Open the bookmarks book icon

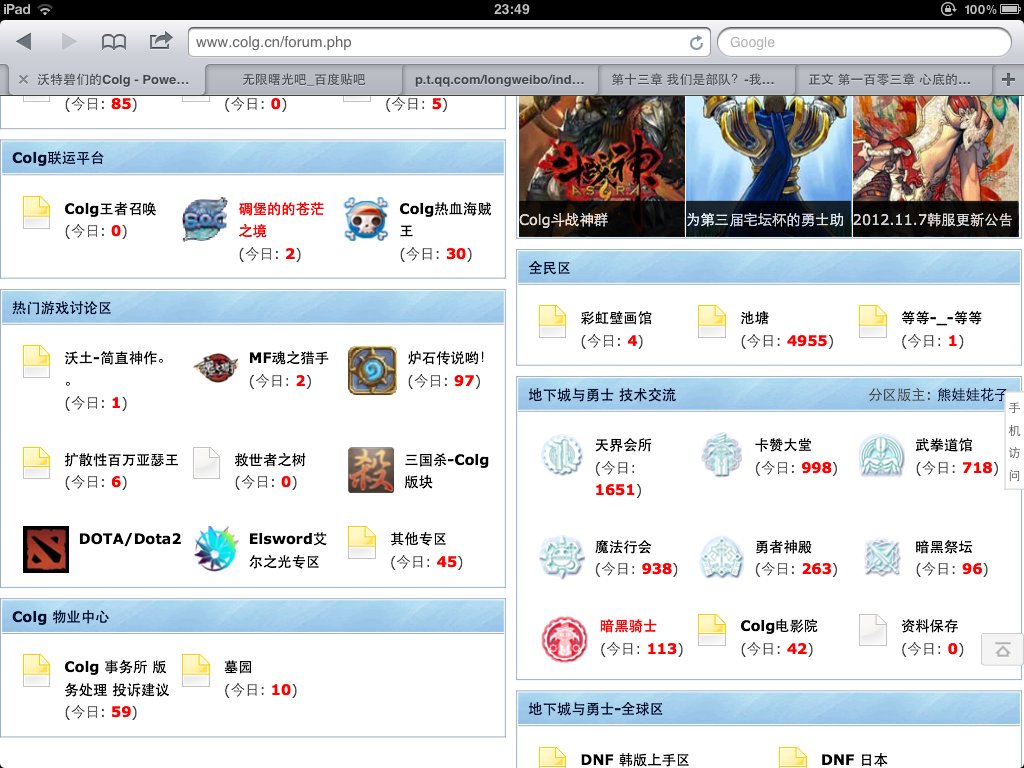click(x=114, y=42)
